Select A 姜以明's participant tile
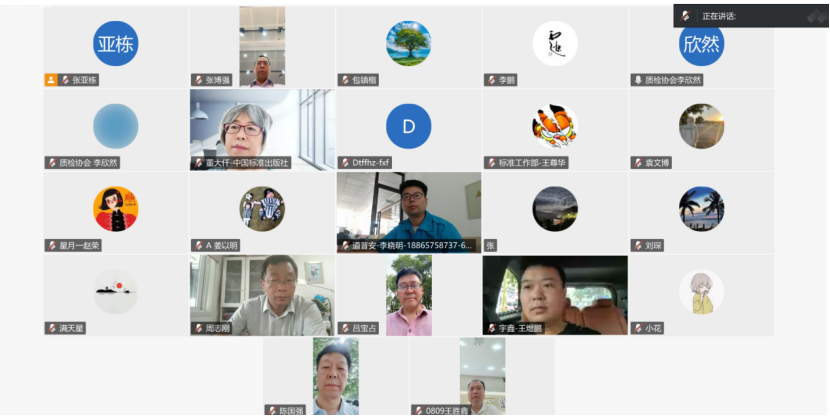830x416 pixels. 262,211
